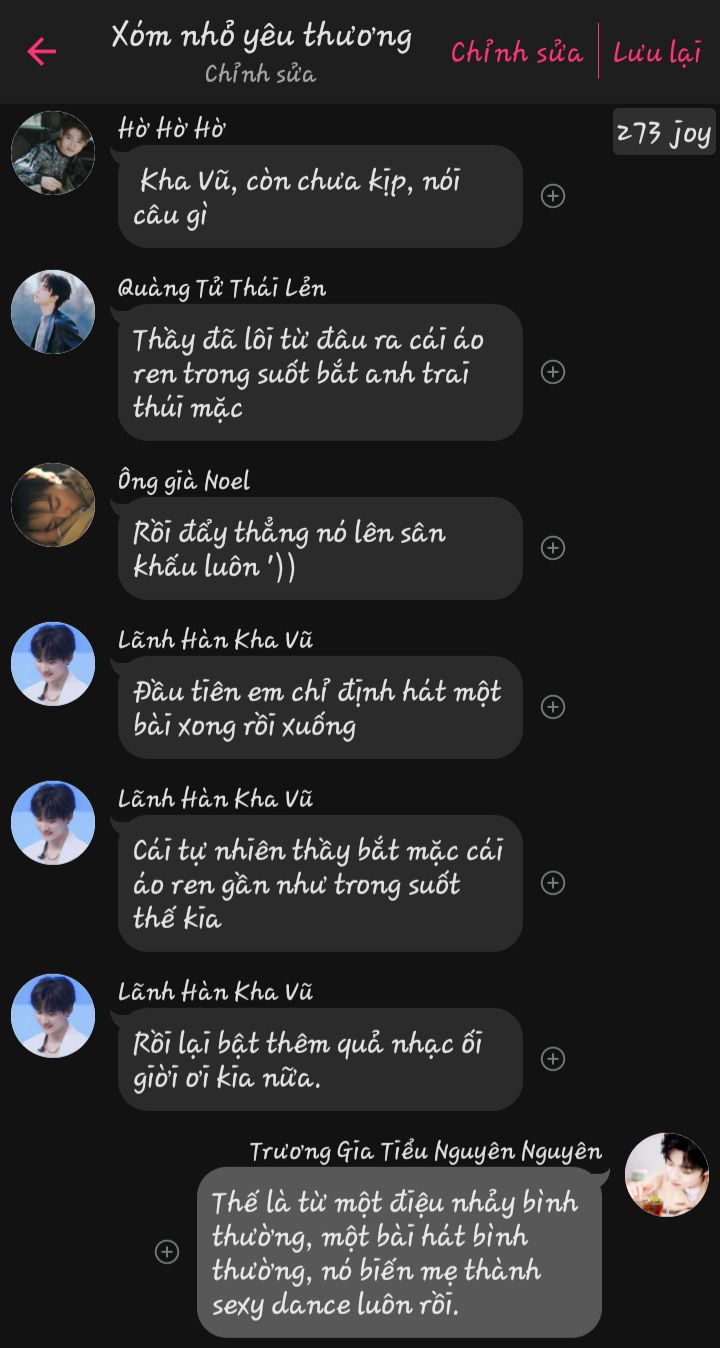
Task: Tap plus icon beside Trương Gia Tiểu Nguyên's message
Action: [167, 1252]
